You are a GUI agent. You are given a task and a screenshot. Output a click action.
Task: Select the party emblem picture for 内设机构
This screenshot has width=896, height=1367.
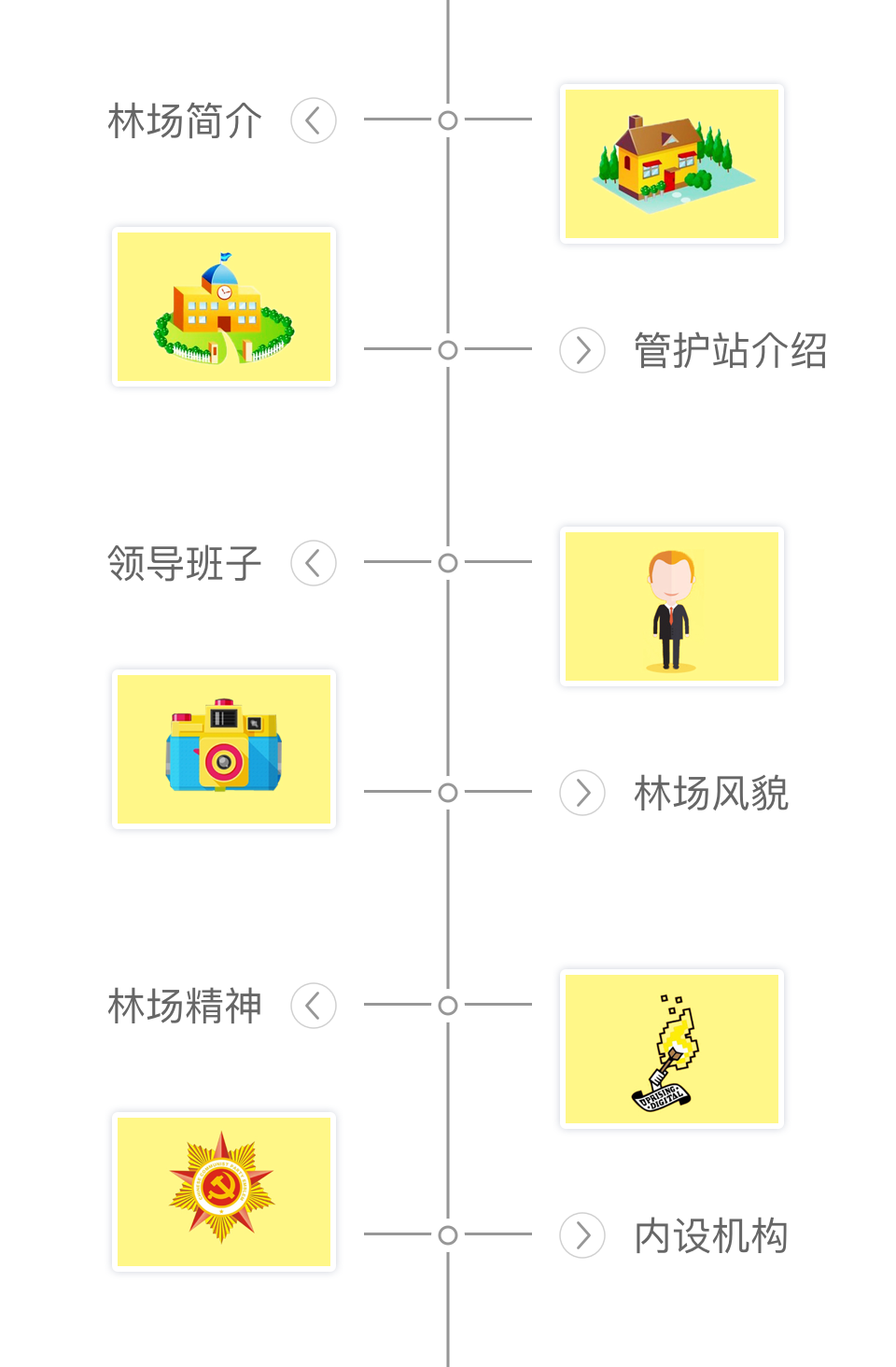pos(224,1191)
